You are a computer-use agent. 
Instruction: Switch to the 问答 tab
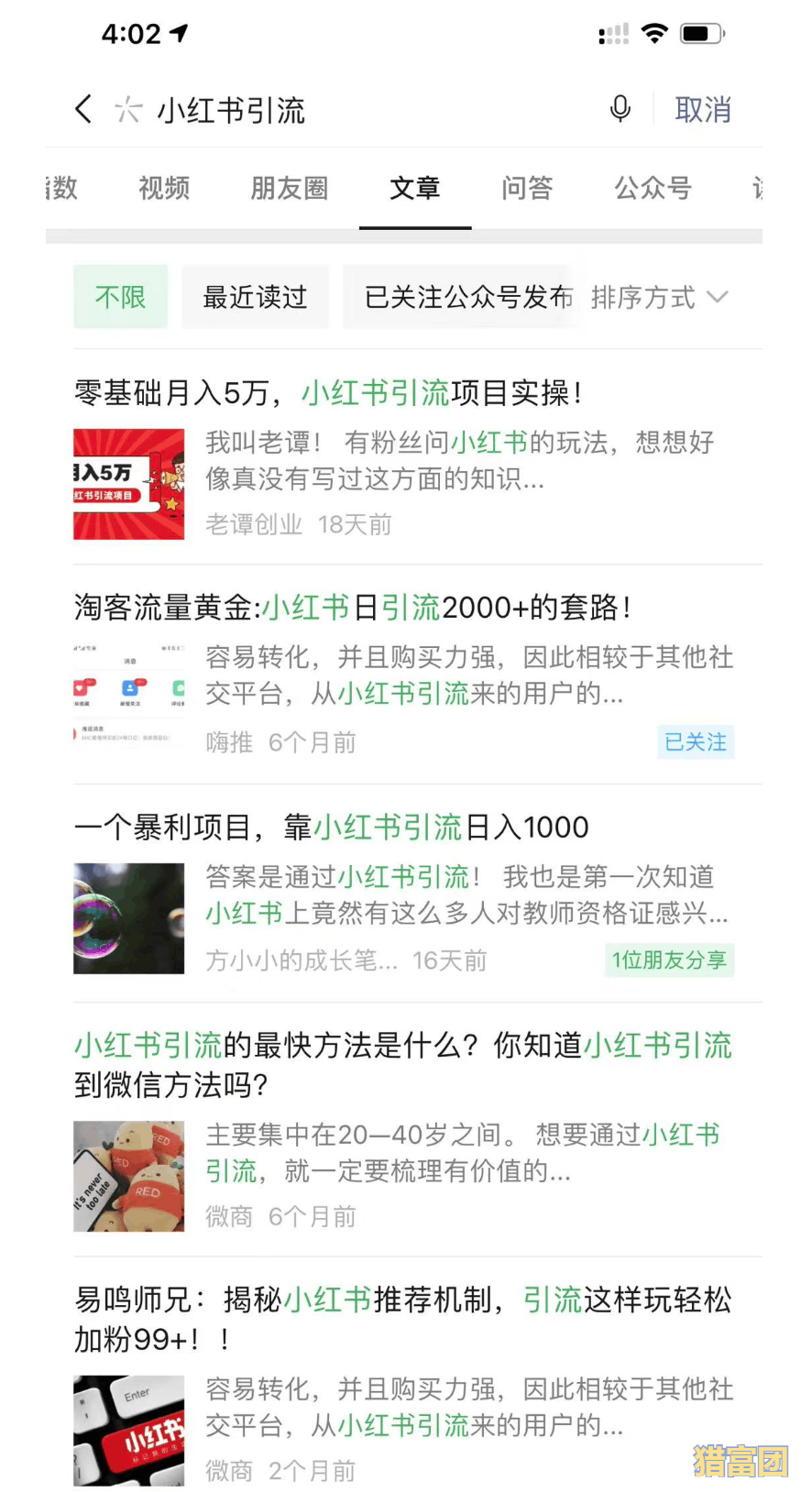coord(527,189)
